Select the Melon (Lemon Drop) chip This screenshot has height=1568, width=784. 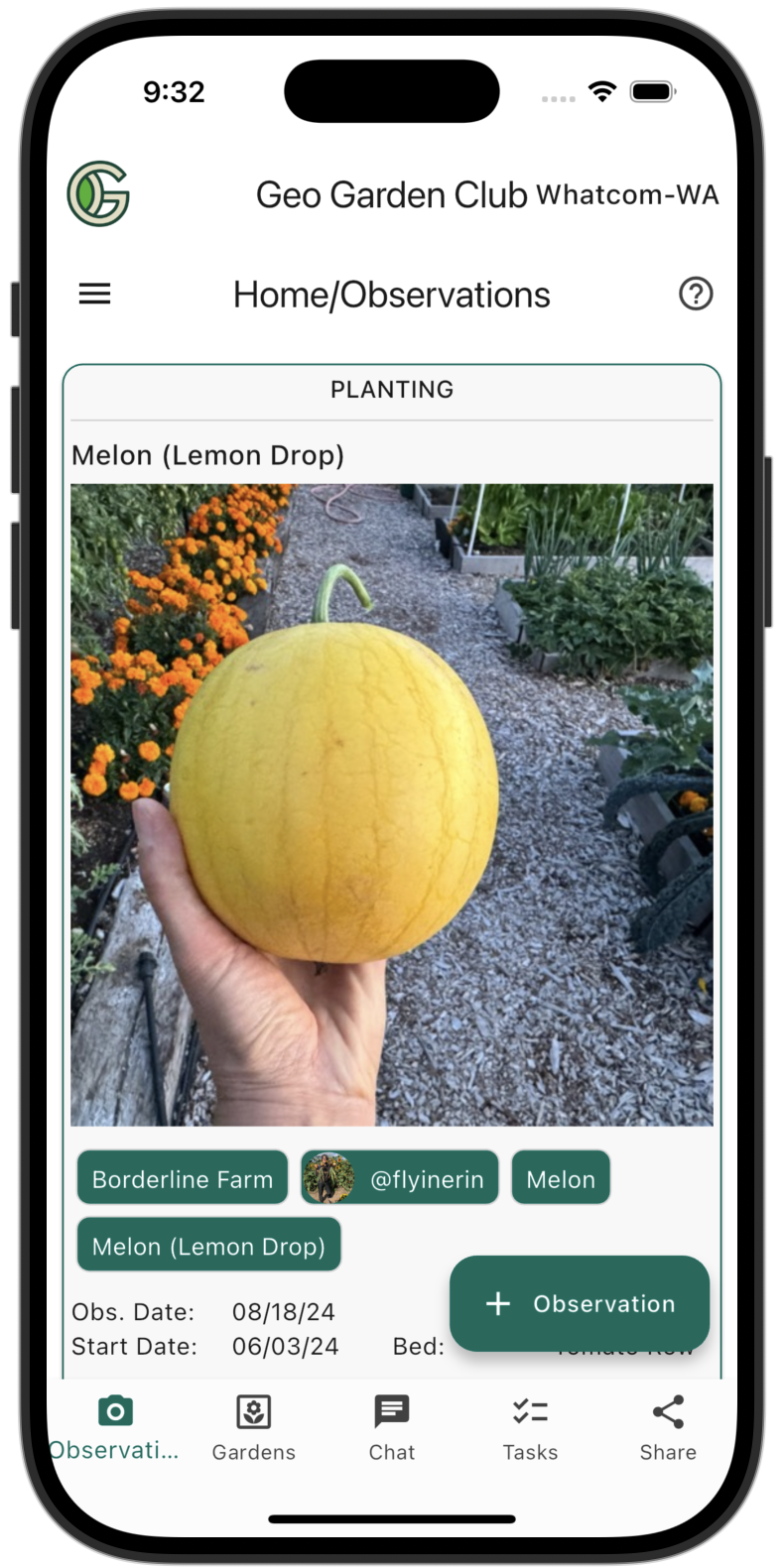pyautogui.click(x=208, y=1246)
